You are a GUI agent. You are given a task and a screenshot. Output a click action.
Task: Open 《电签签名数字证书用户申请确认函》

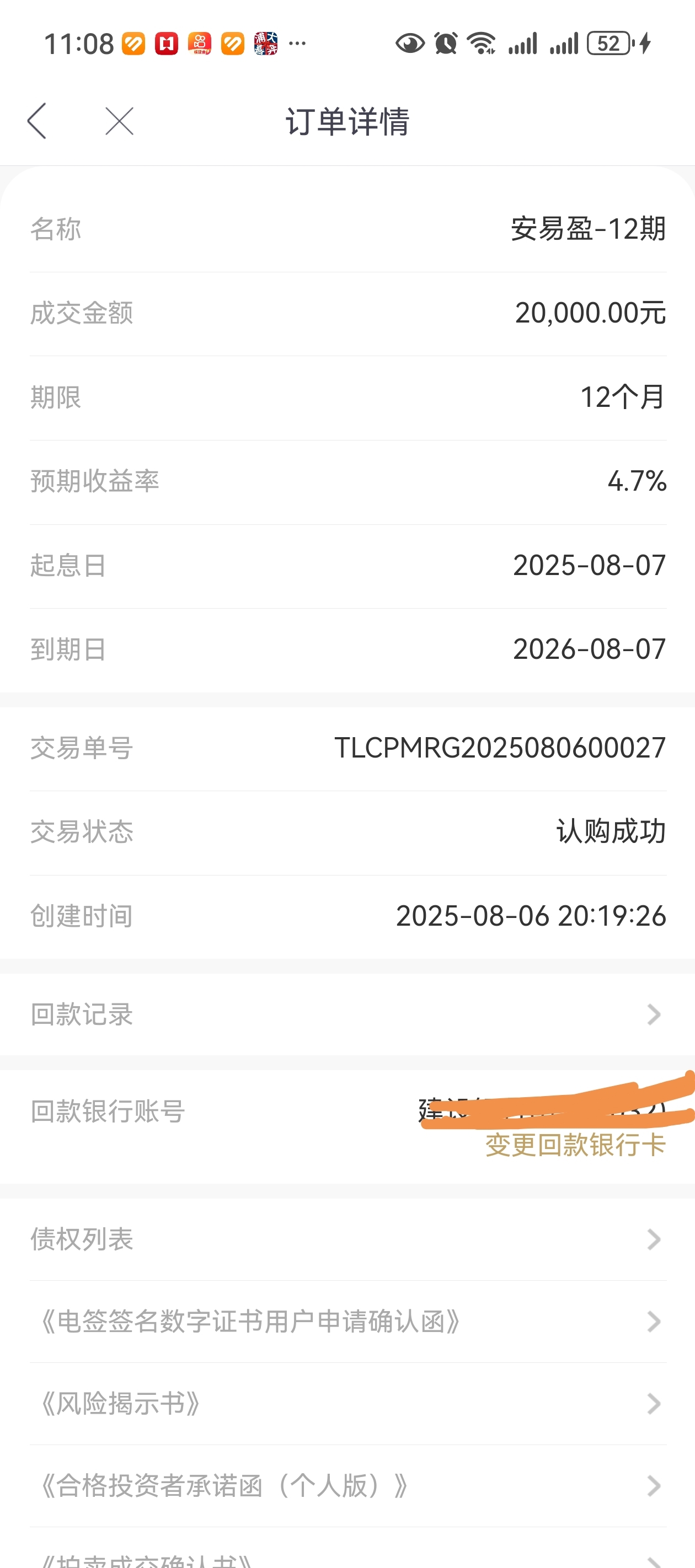pos(347,1322)
